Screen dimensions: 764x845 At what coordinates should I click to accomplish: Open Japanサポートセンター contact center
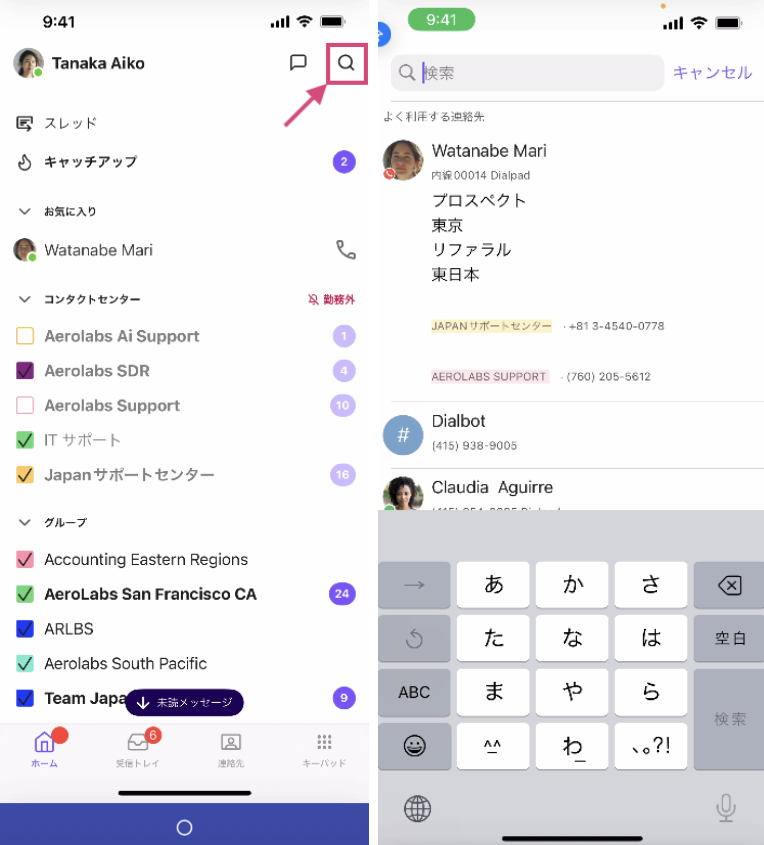pos(129,475)
